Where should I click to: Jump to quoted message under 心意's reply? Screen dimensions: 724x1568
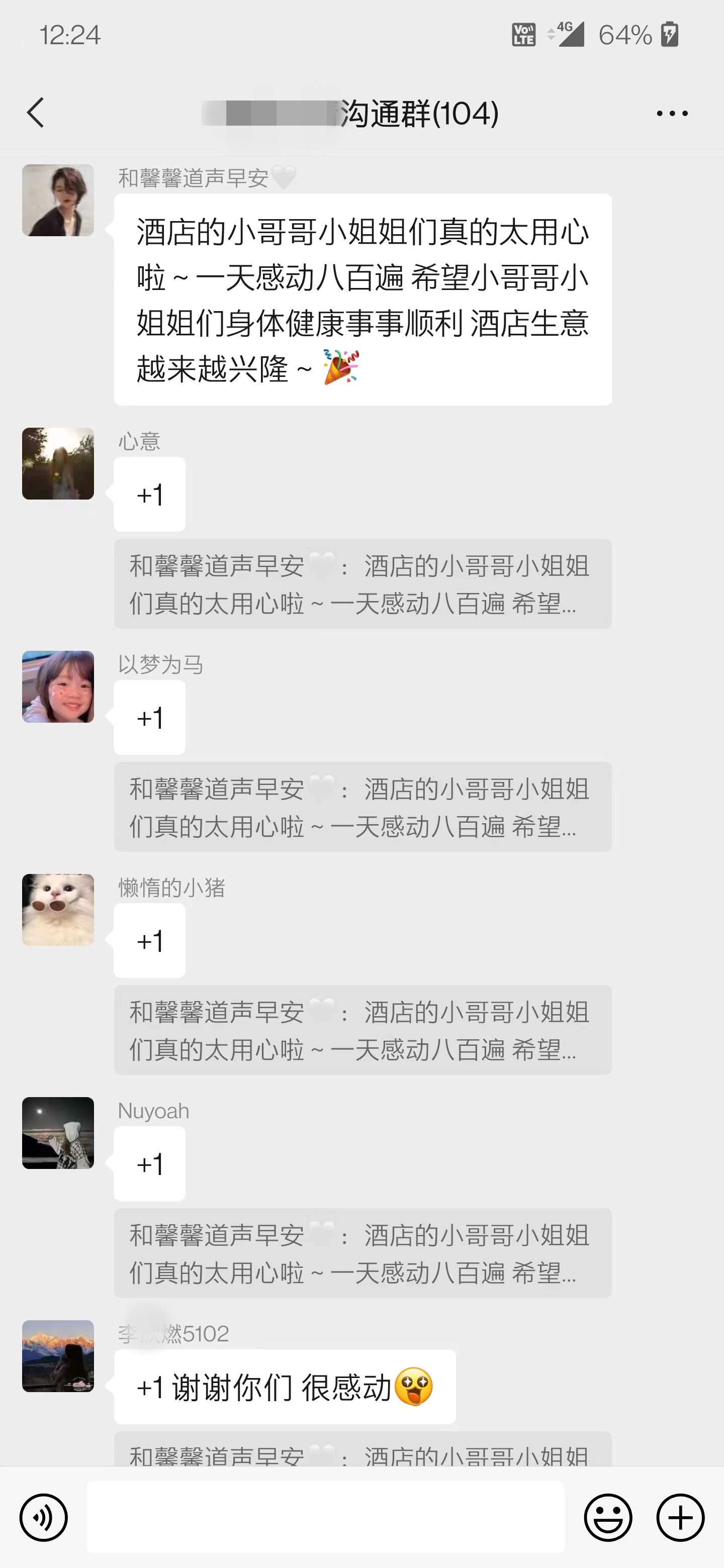coord(363,584)
